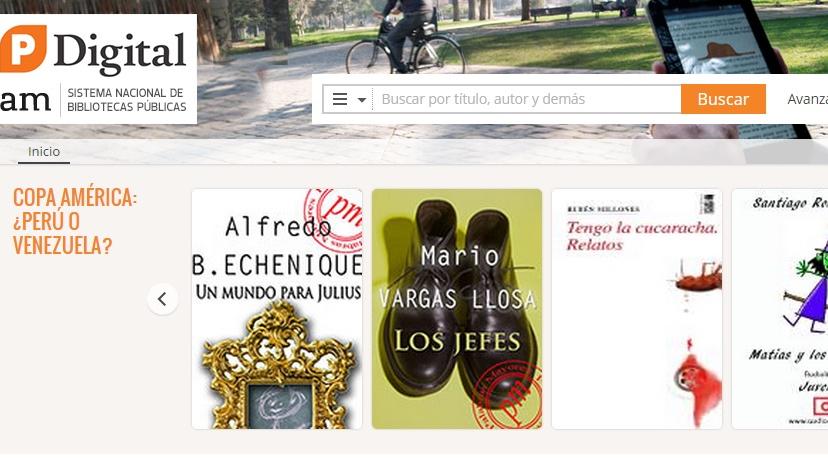Tap the orange Buscar button
Screen dimensions: 828x466
pos(723,99)
